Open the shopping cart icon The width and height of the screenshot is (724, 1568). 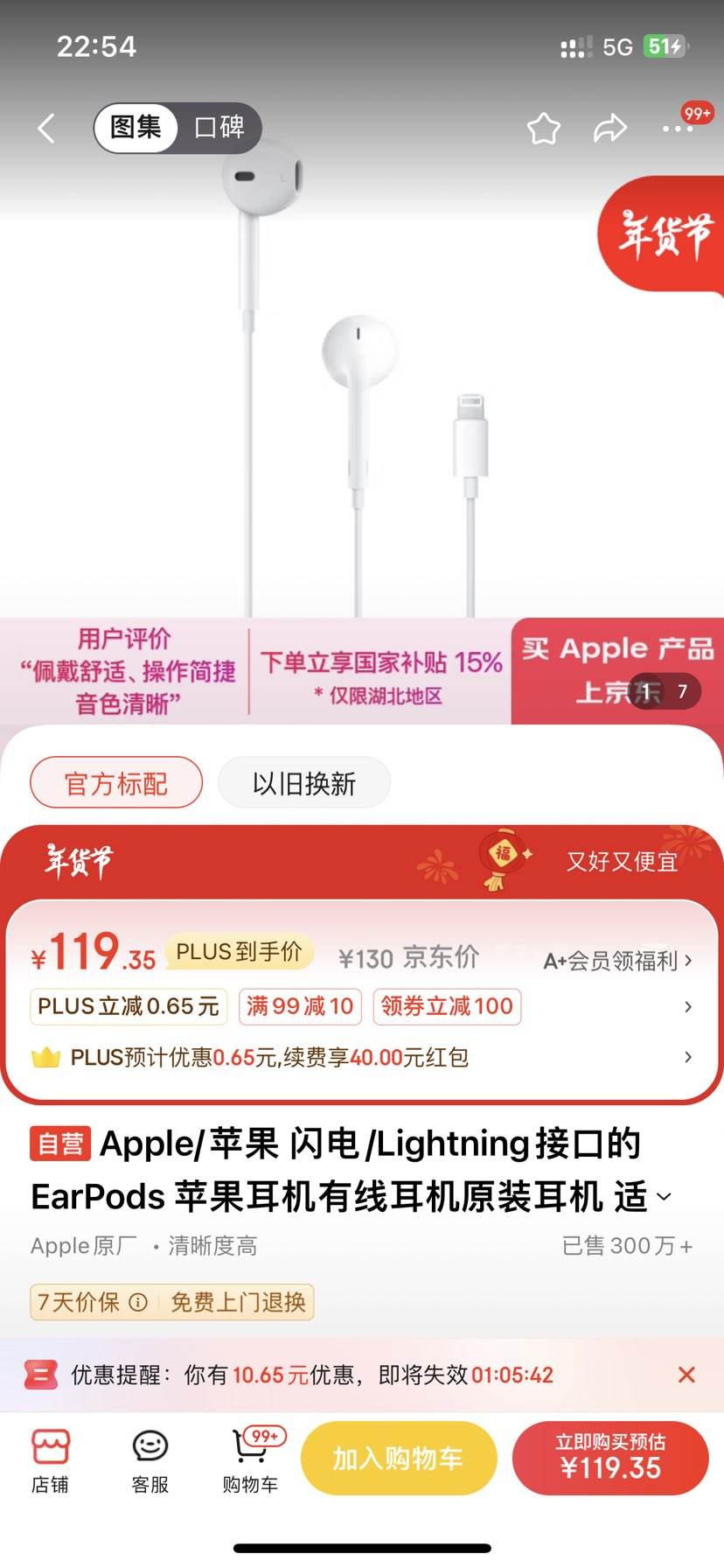(249, 1457)
